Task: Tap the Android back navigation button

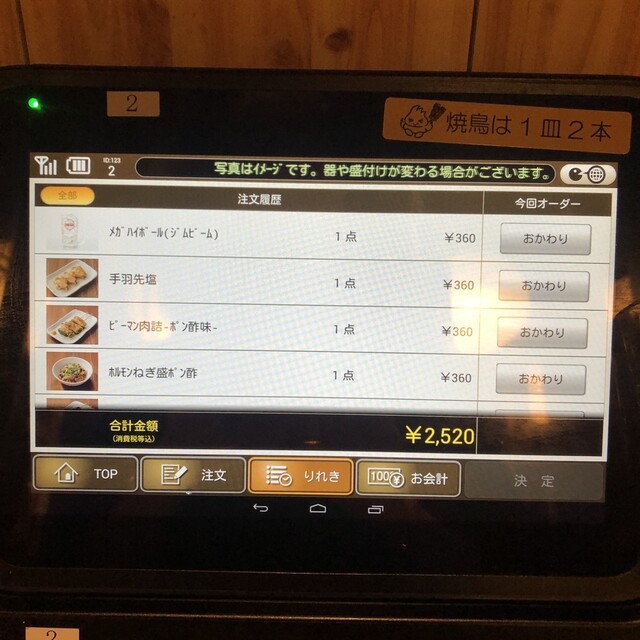Action: click(x=261, y=509)
